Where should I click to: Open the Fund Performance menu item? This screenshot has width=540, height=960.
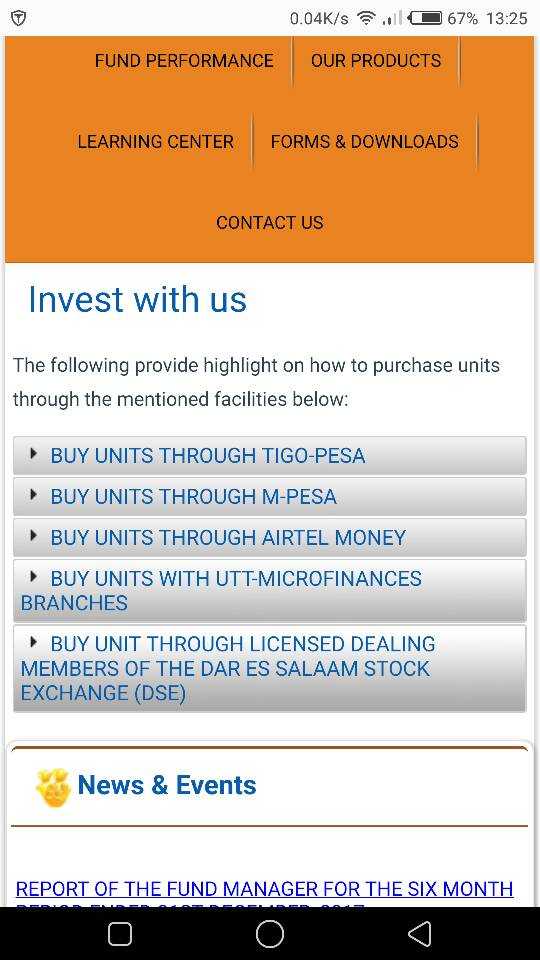[x=184, y=61]
